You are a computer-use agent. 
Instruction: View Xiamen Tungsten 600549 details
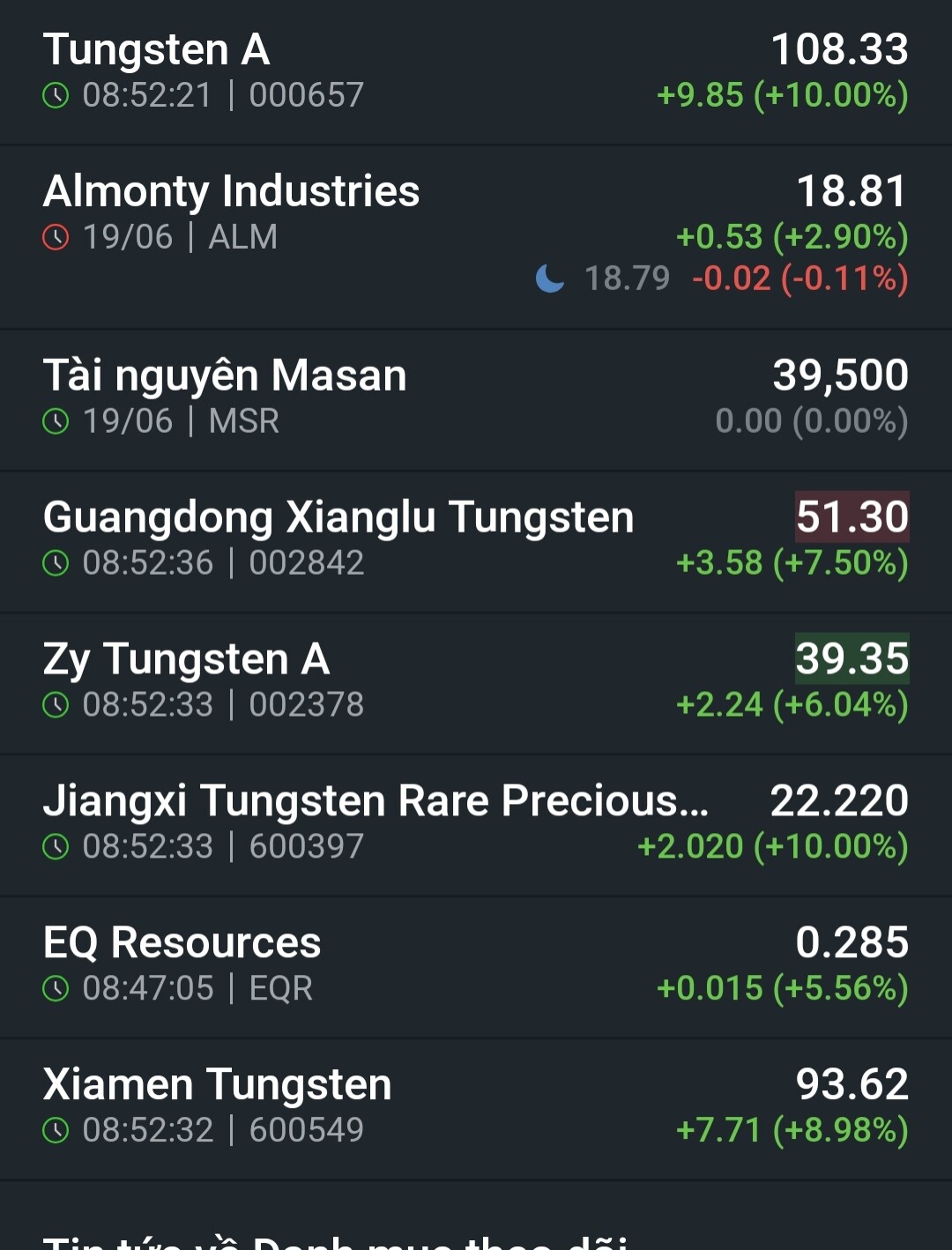(x=476, y=1110)
